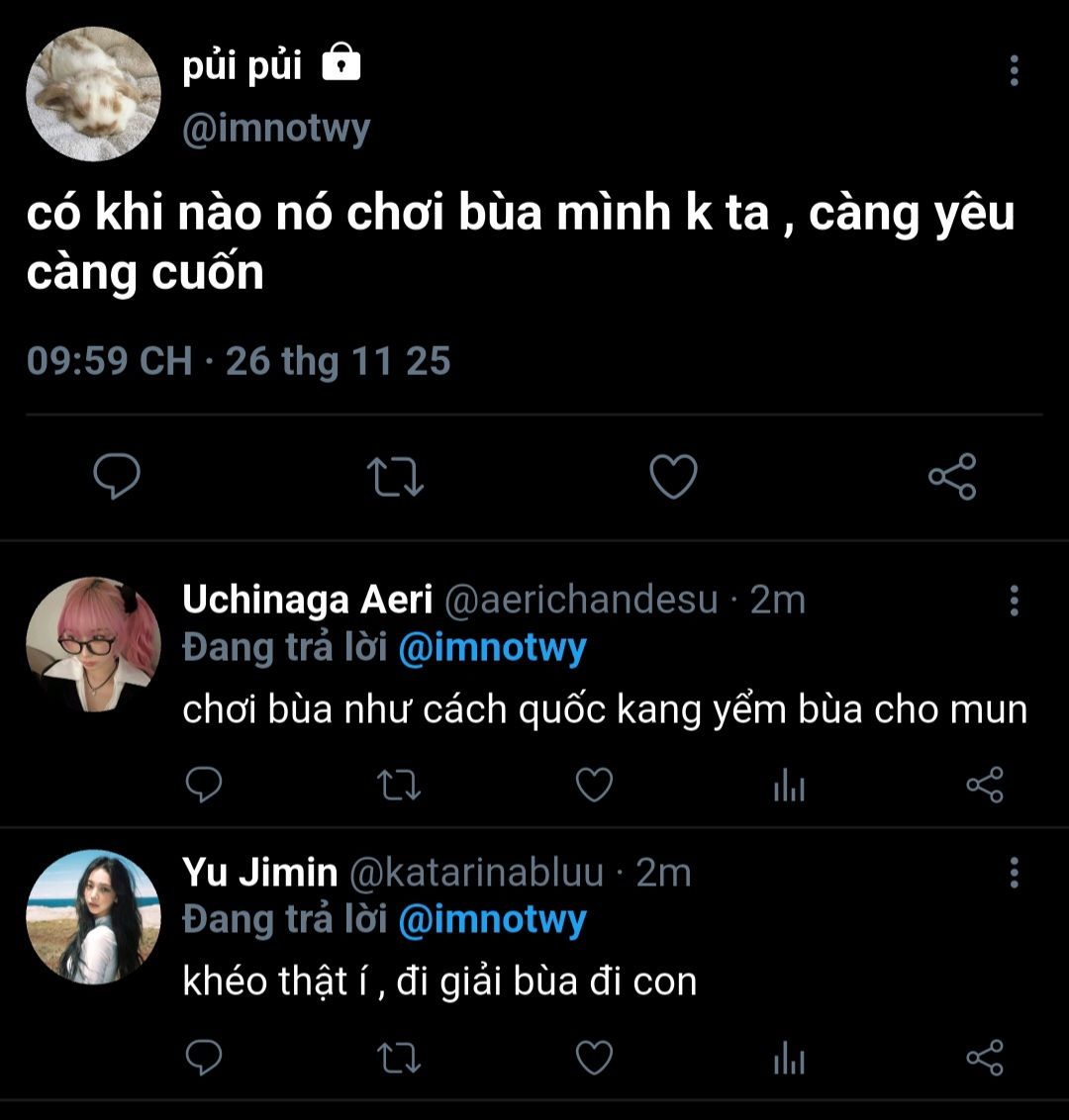Image resolution: width=1069 pixels, height=1120 pixels.
Task: Open overflow menu on Uchinaga Aeri's reply
Action: (1014, 601)
